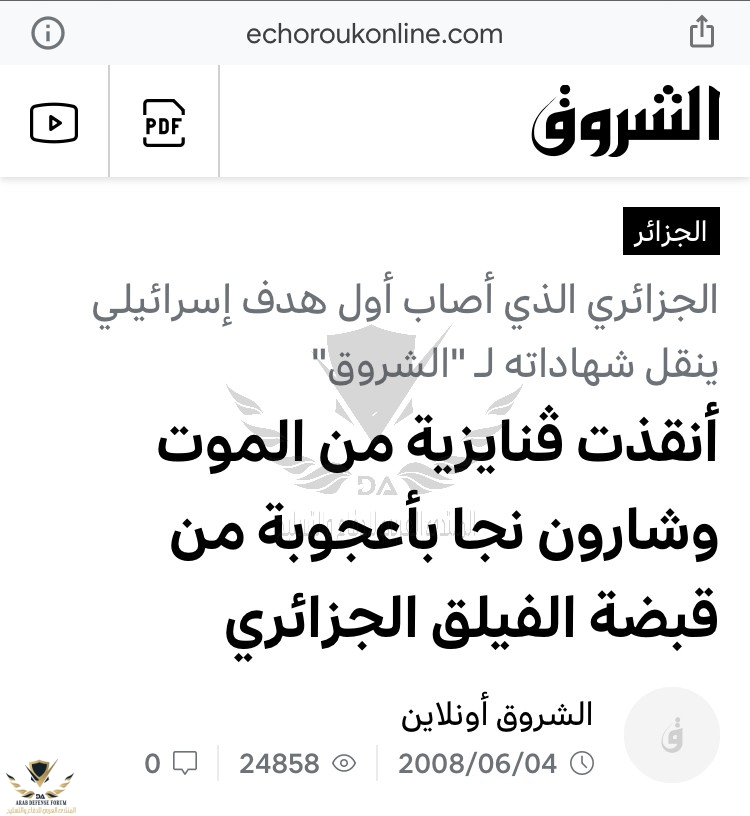Share this page via the share icon
The image size is (750, 816).
pyautogui.click(x=702, y=32)
